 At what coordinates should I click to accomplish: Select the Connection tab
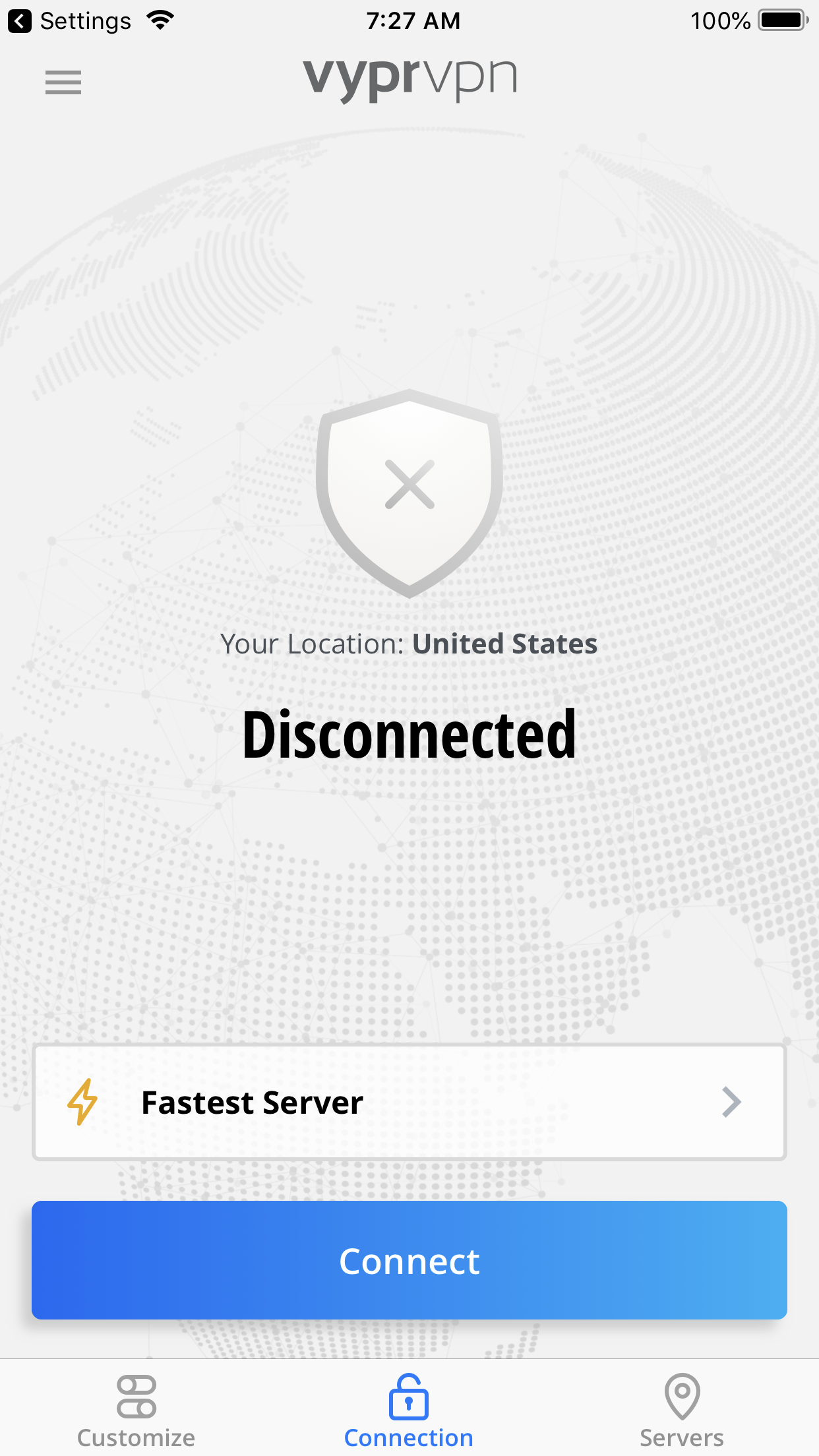tap(409, 1411)
